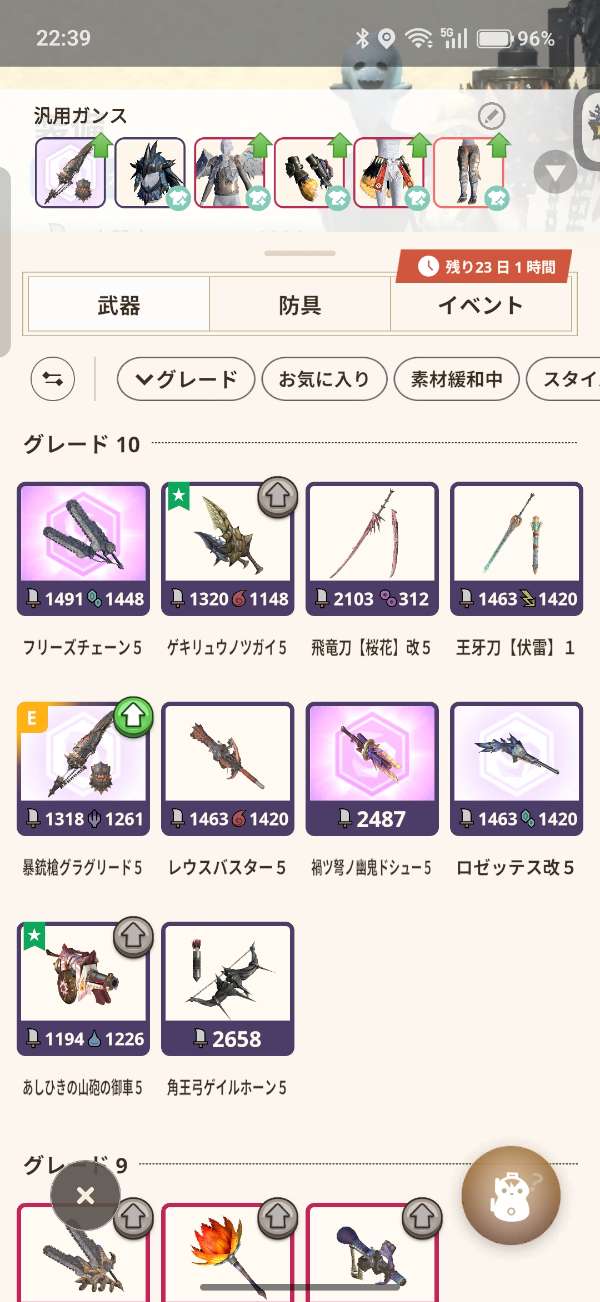
Task: Switch to the 武器 tab
Action: (x=119, y=305)
